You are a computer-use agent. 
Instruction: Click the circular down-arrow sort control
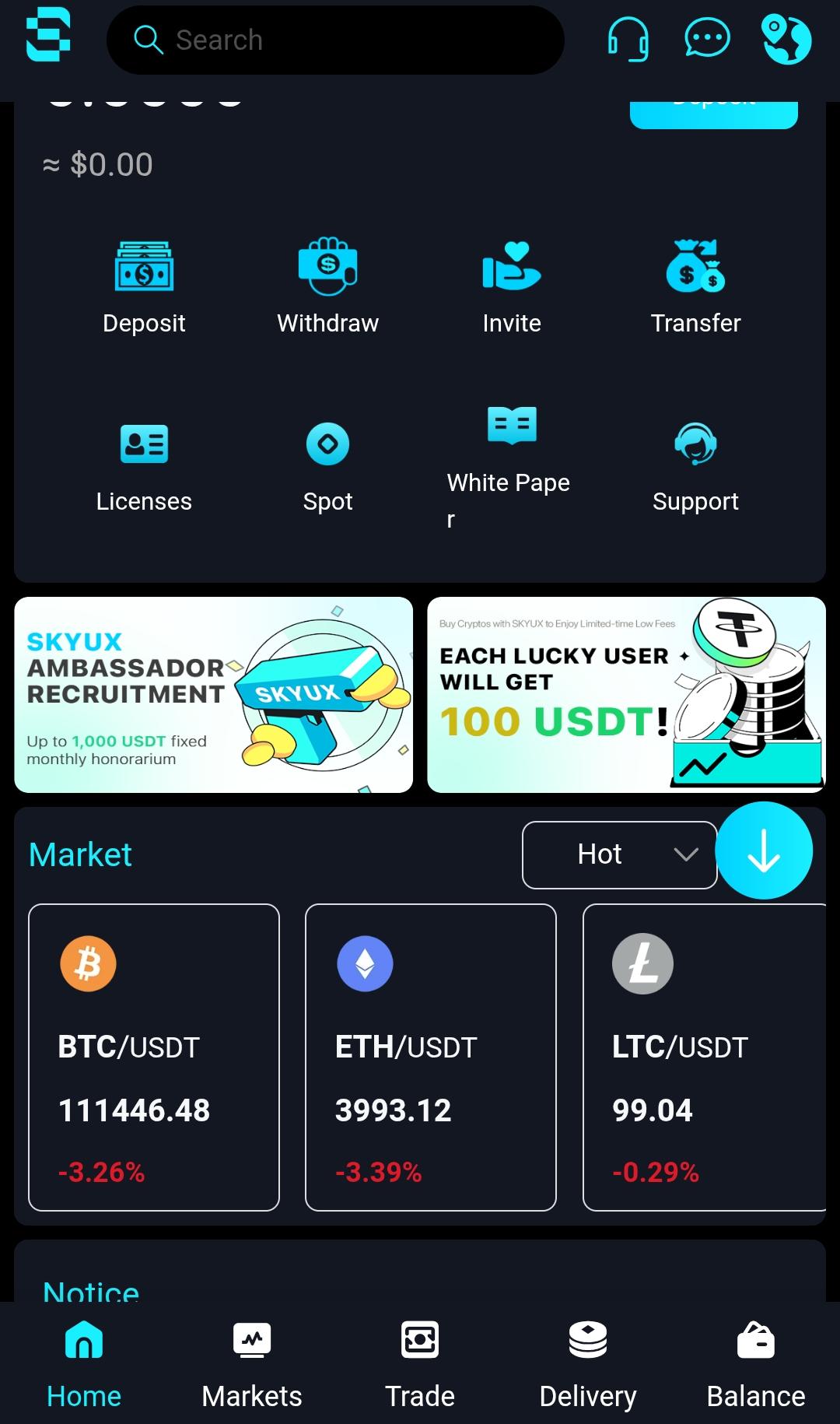coord(765,851)
